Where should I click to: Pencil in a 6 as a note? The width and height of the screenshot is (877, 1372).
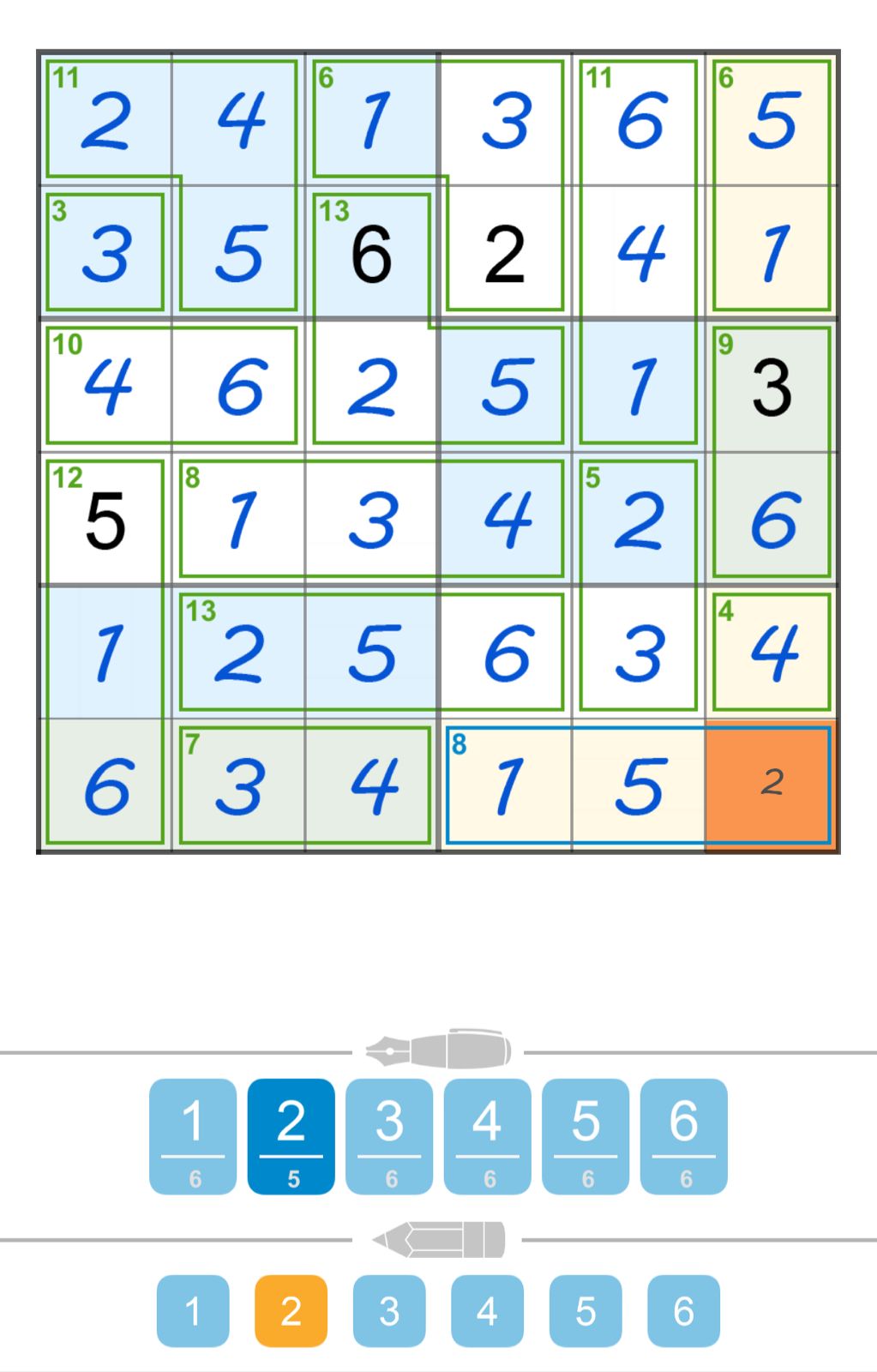(x=683, y=1310)
